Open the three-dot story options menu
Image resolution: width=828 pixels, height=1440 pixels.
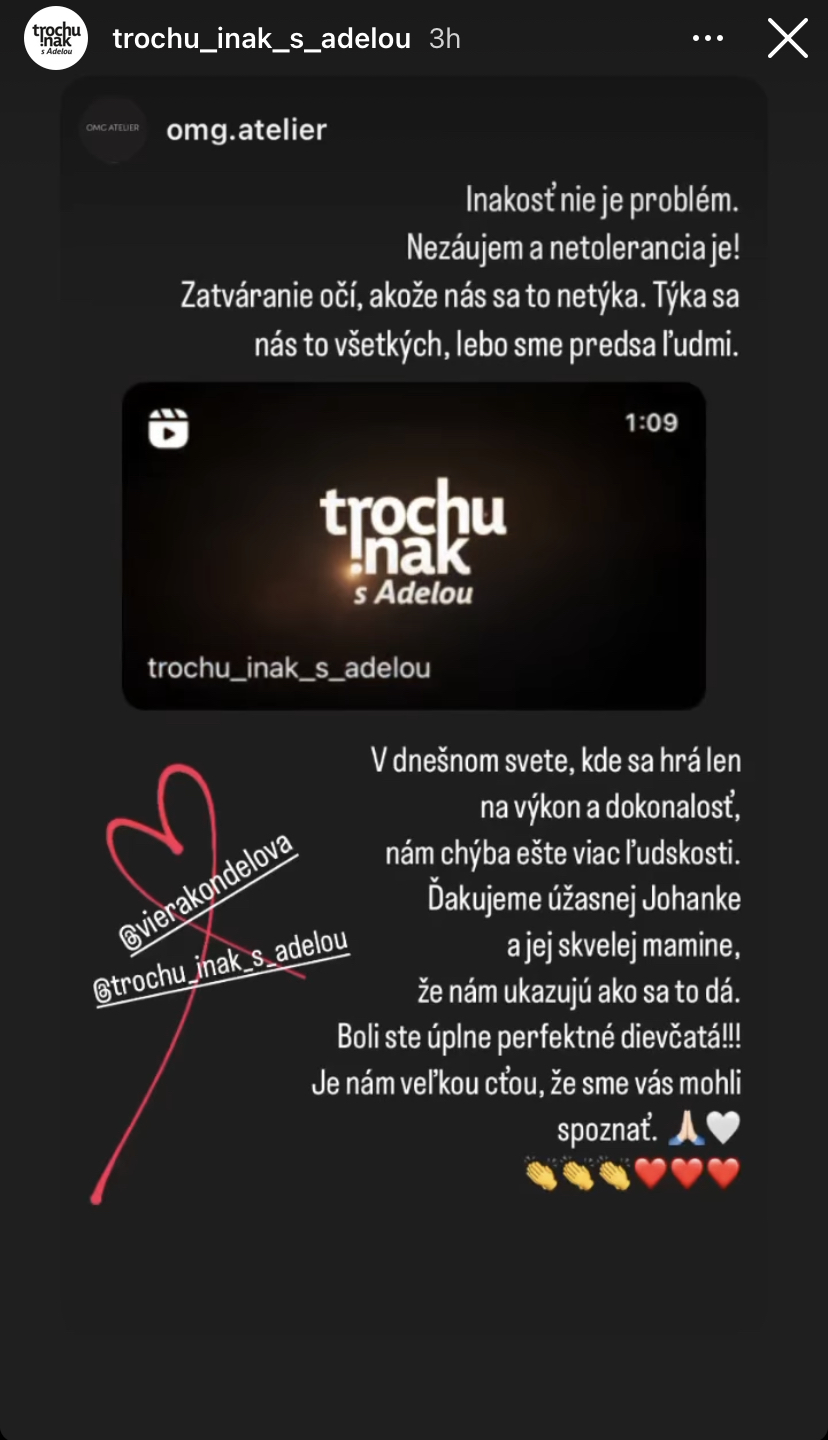[708, 39]
